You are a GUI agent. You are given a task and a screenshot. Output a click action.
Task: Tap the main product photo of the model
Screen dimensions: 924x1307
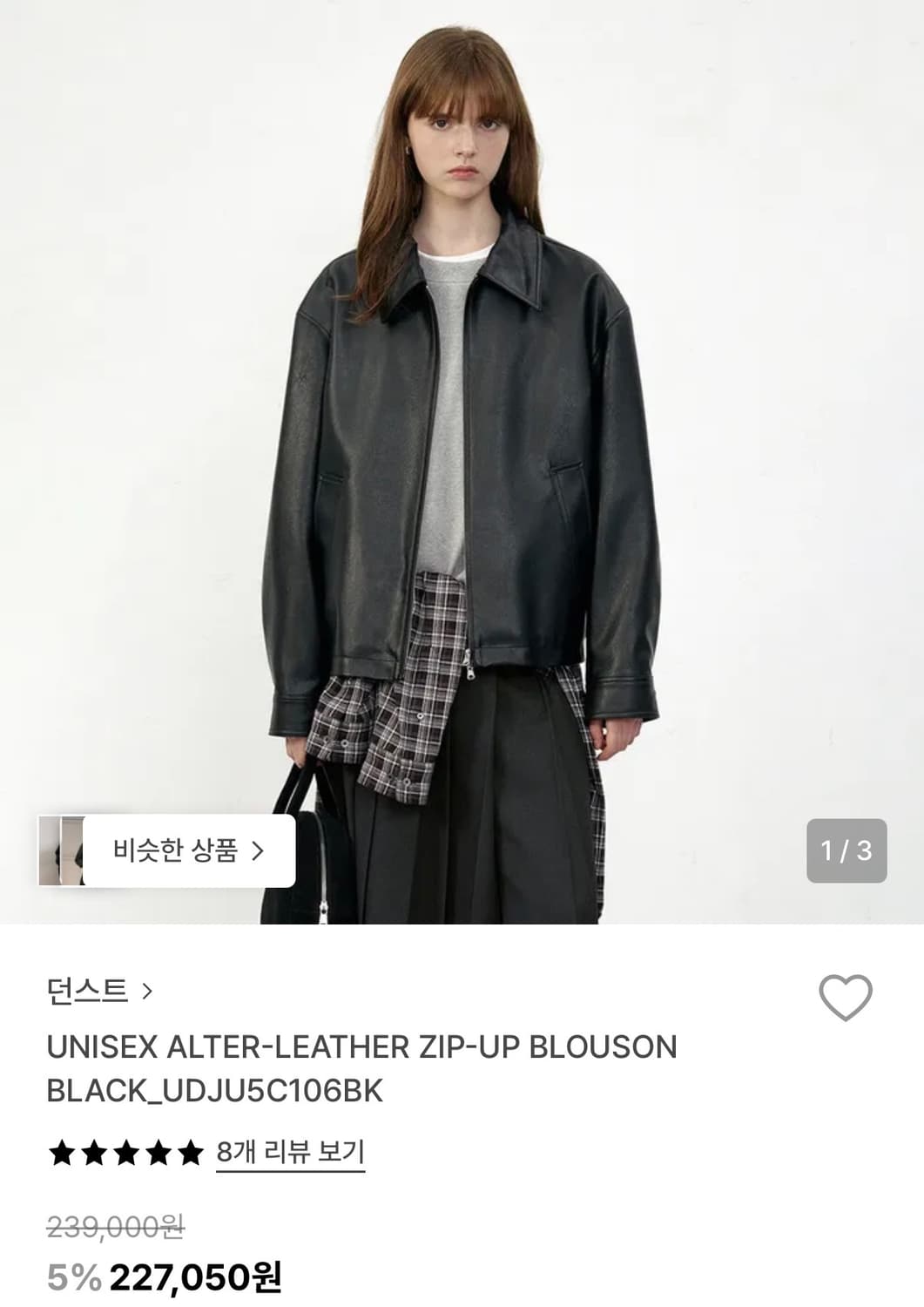point(462,436)
